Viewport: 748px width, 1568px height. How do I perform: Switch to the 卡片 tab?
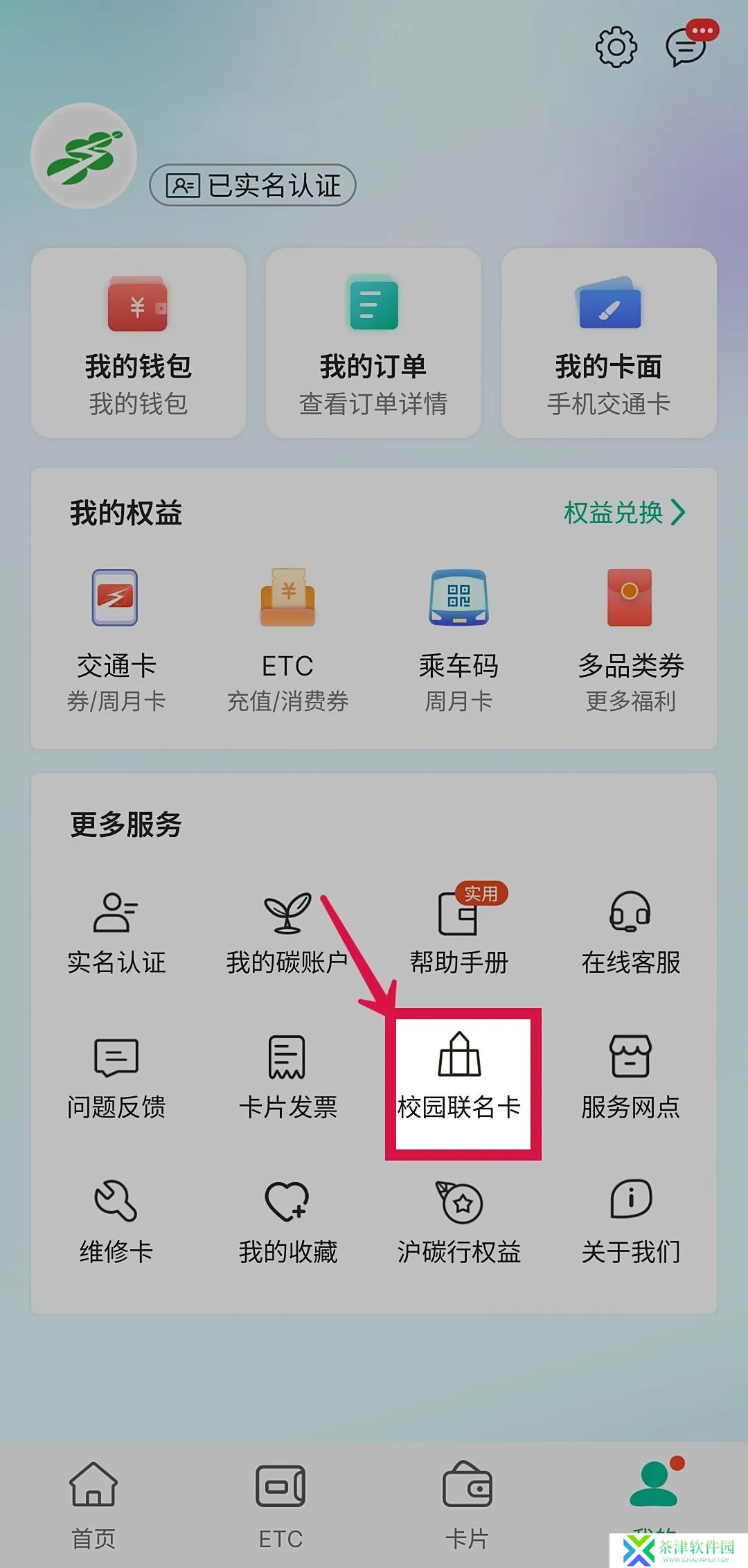point(467,1505)
